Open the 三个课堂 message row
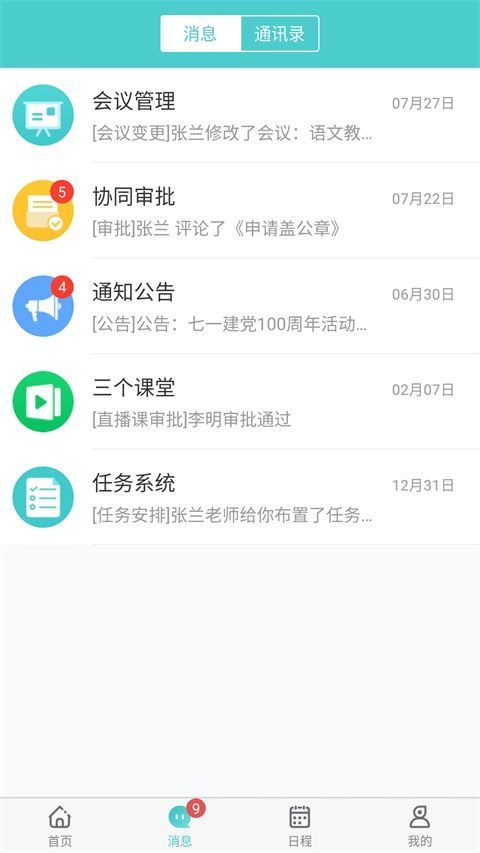The height and width of the screenshot is (853, 480). 240,401
